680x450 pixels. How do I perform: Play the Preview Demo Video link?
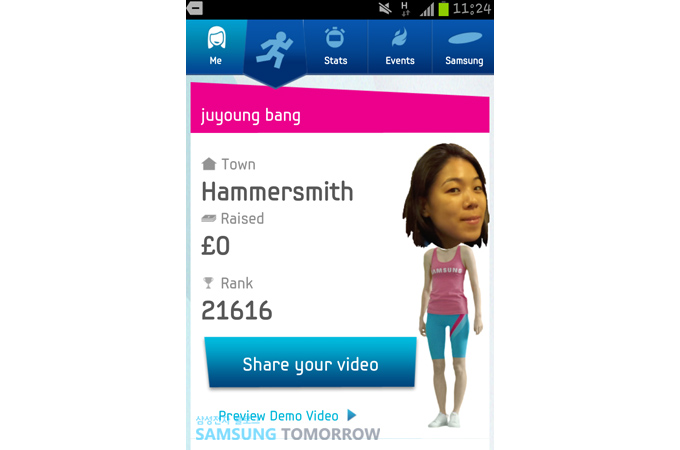coord(287,415)
